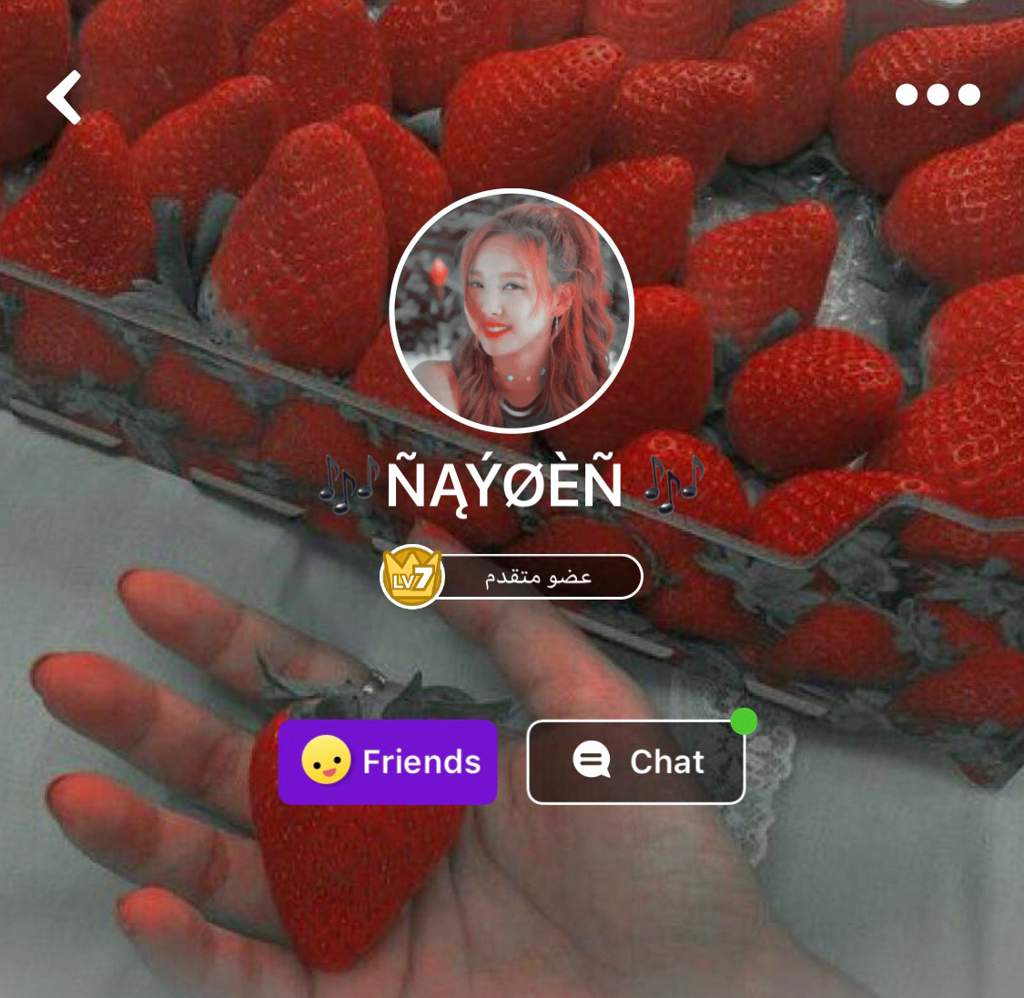View the circular profile picture

pos(511,310)
